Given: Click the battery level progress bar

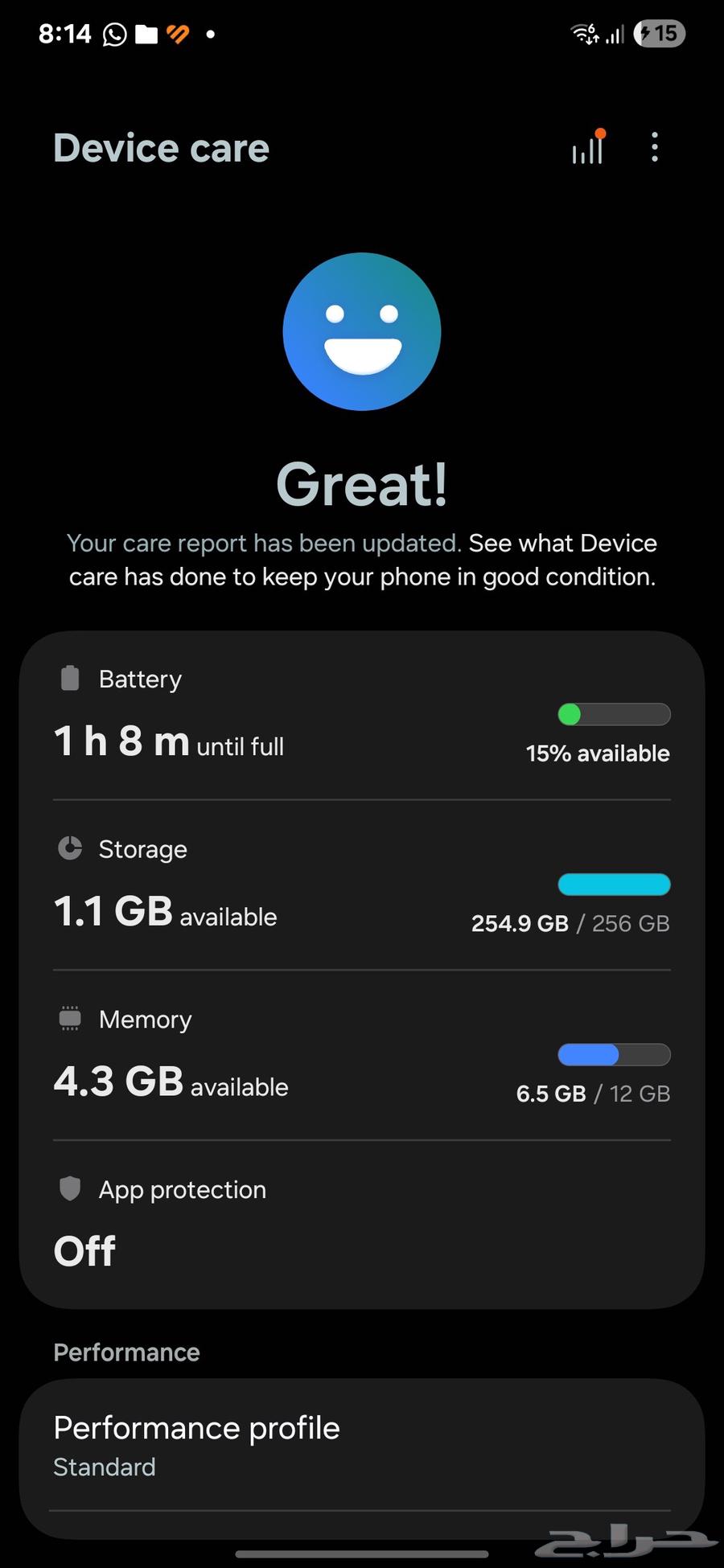Looking at the screenshot, I should [x=614, y=714].
